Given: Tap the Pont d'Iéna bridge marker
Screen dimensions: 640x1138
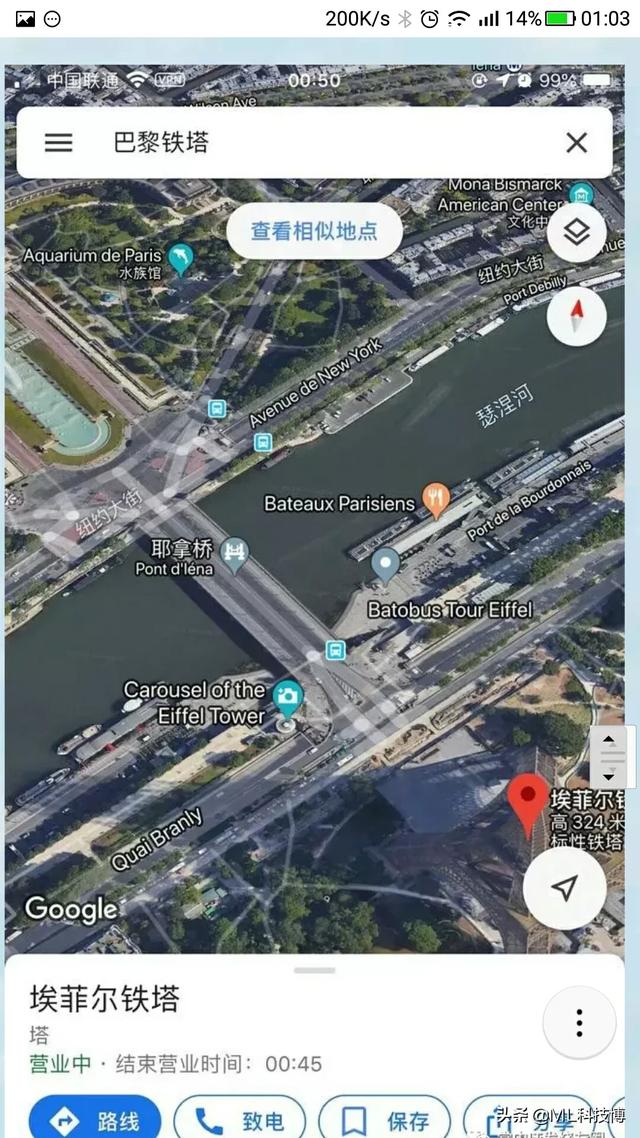Looking at the screenshot, I should (234, 554).
